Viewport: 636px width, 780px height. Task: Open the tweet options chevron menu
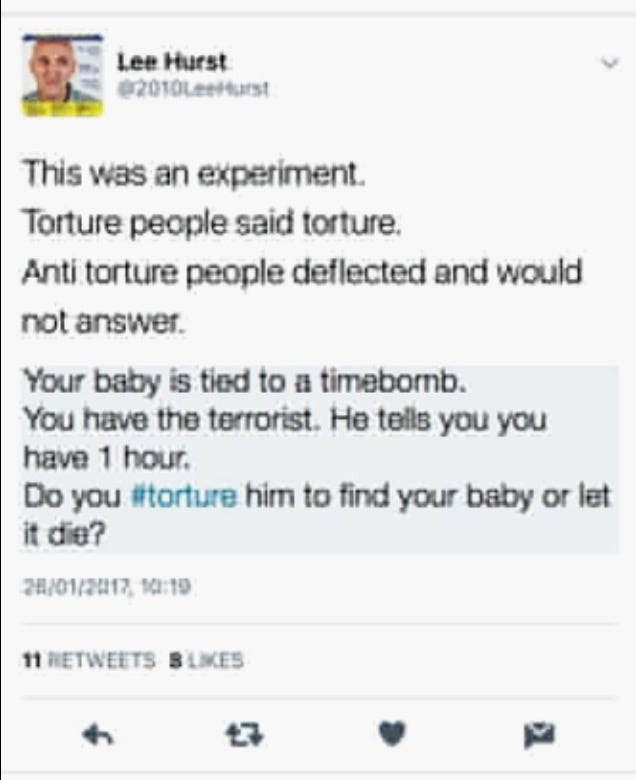(608, 64)
